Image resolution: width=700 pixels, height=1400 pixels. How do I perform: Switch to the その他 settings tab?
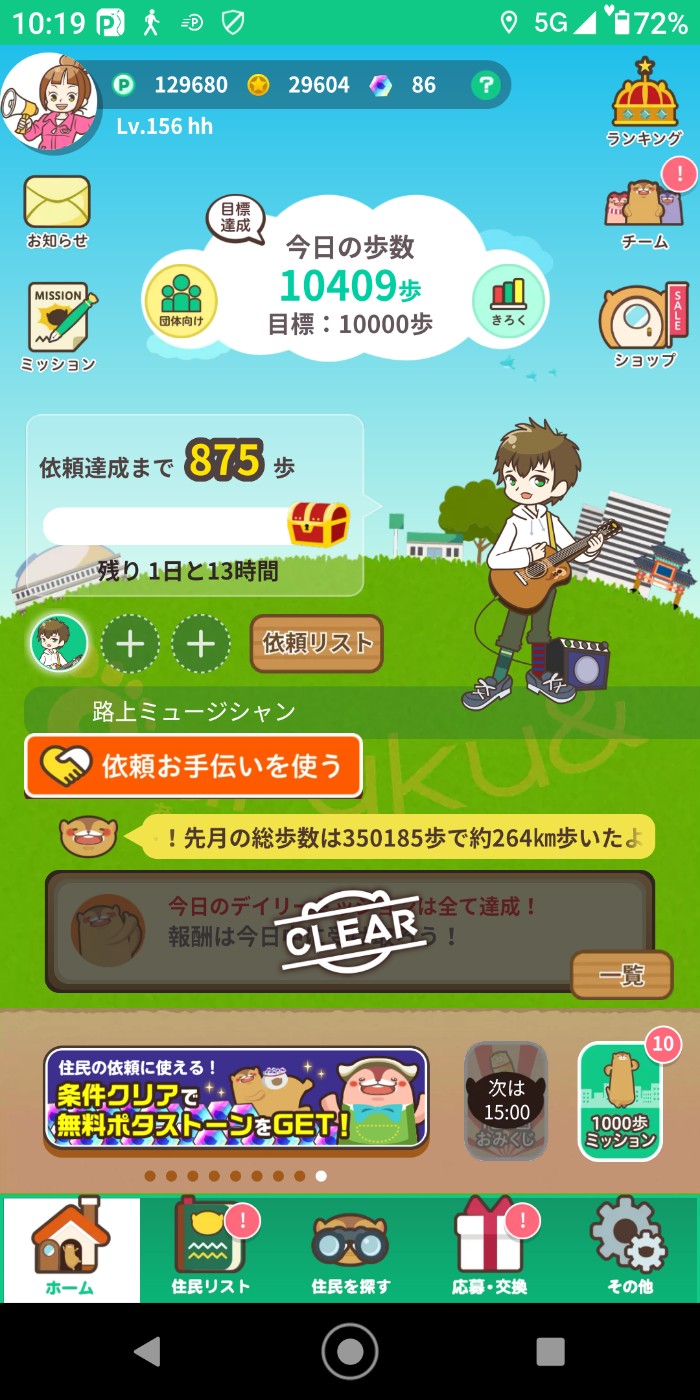point(630,1250)
